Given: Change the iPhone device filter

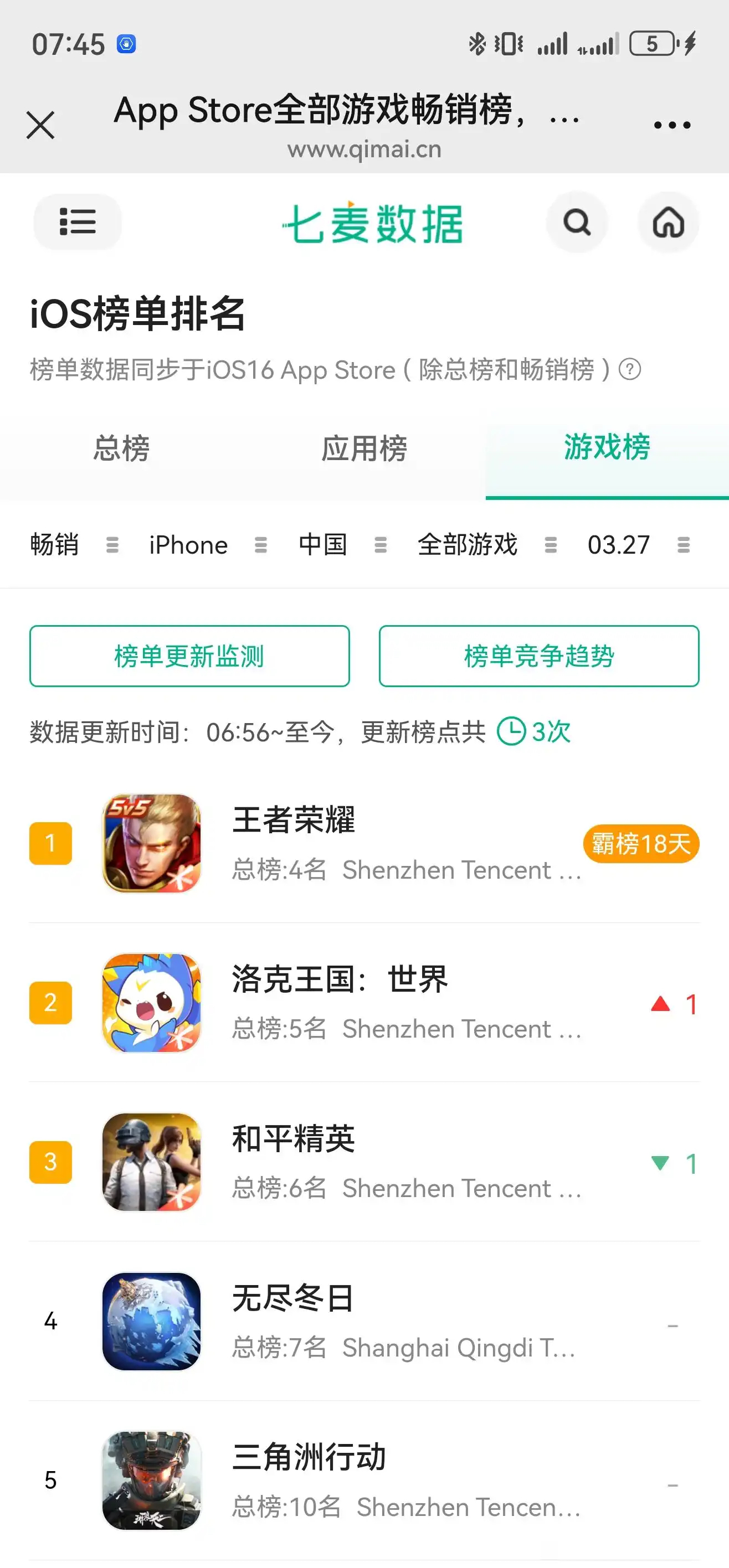Looking at the screenshot, I should tap(207, 545).
